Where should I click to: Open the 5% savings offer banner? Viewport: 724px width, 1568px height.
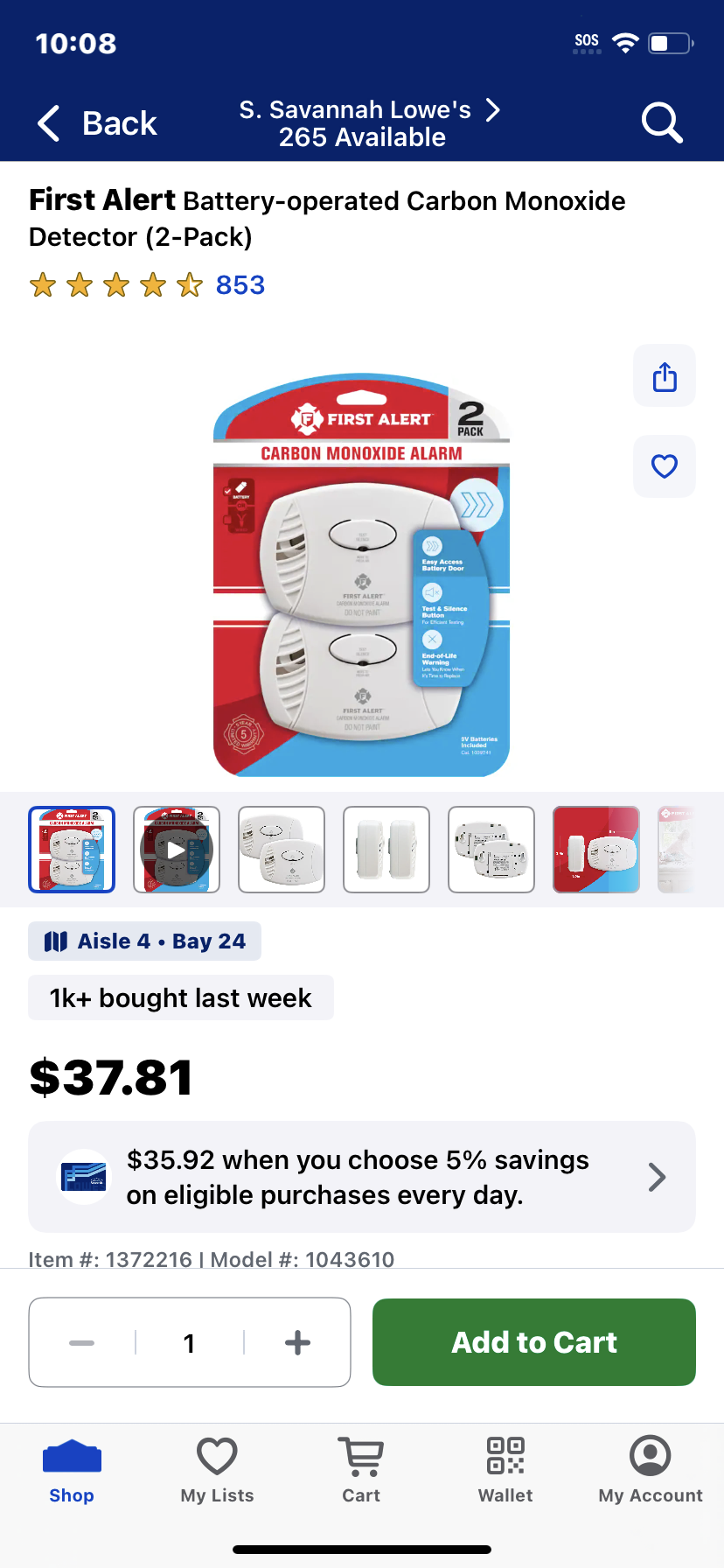362,1177
